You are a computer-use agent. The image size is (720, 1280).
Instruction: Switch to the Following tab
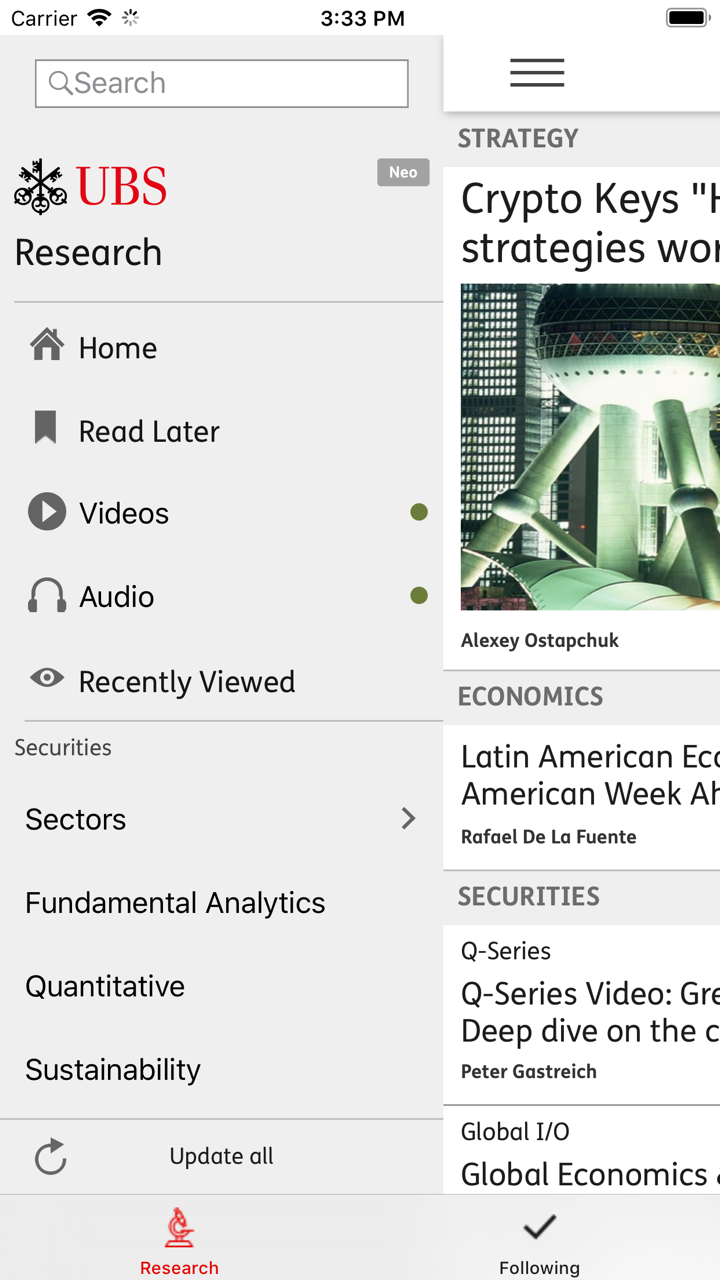tap(539, 1240)
